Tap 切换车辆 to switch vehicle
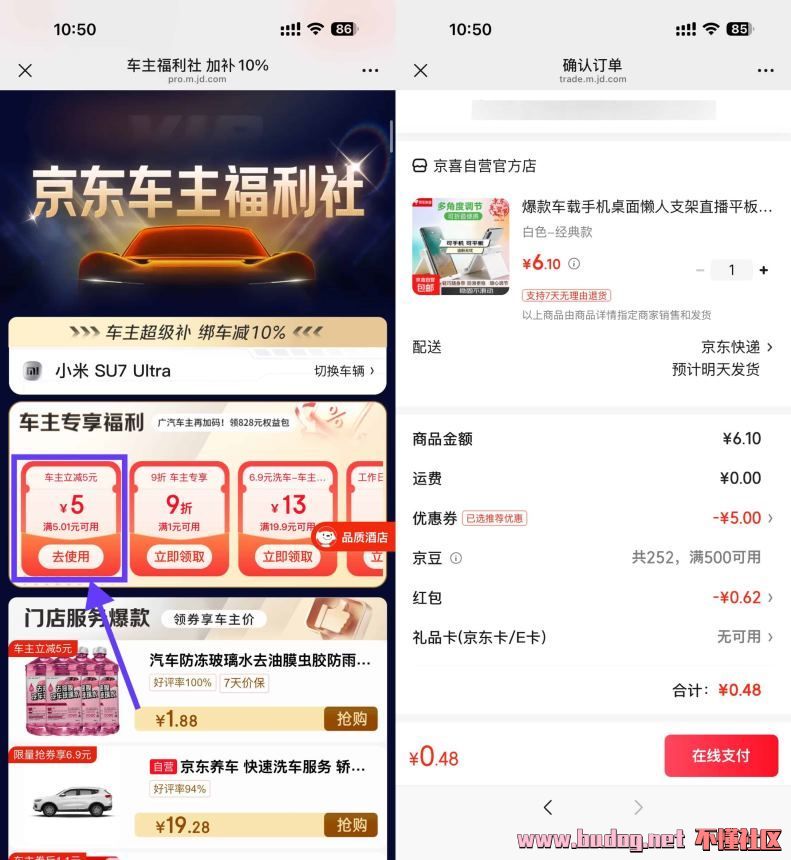This screenshot has height=860, width=791. point(343,370)
